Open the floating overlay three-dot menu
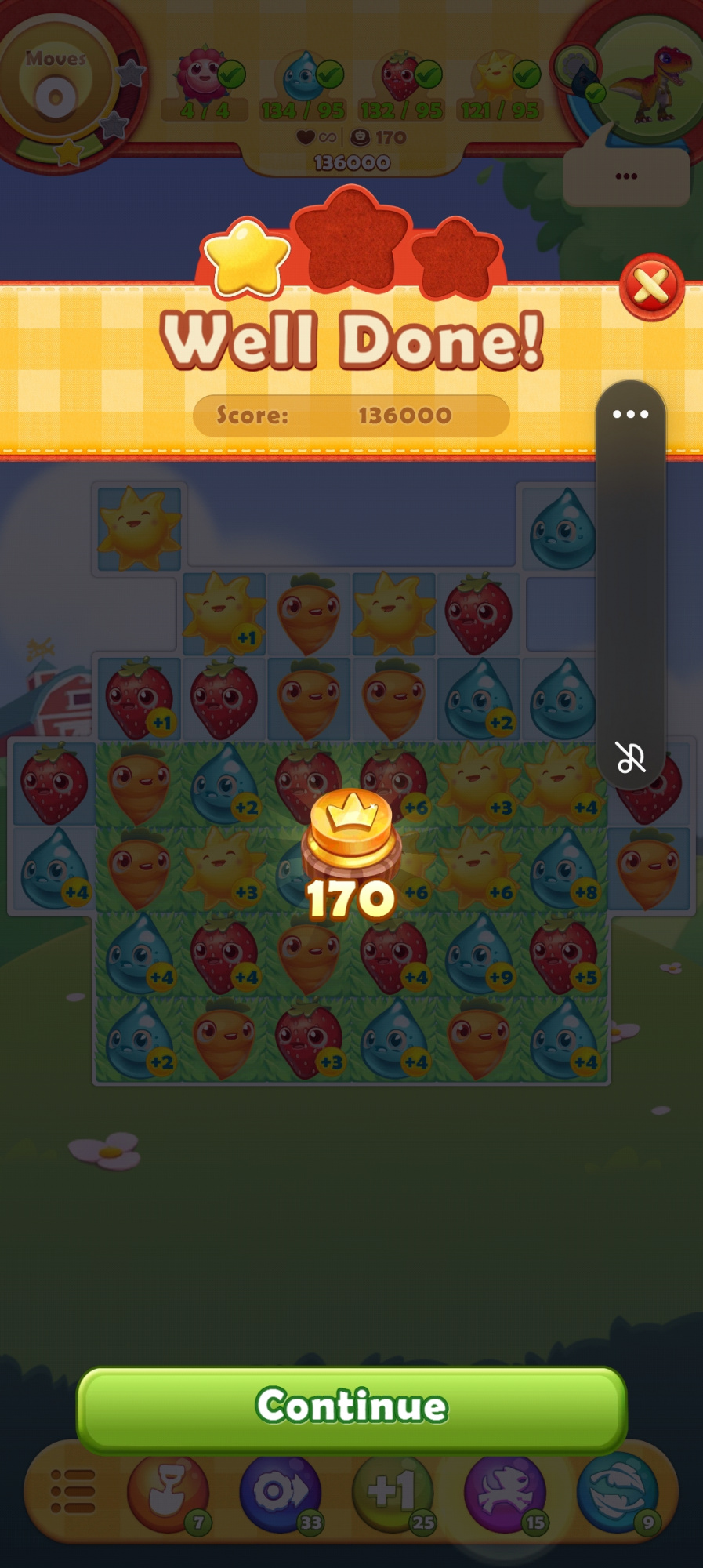The height and width of the screenshot is (1568, 703). [x=630, y=414]
